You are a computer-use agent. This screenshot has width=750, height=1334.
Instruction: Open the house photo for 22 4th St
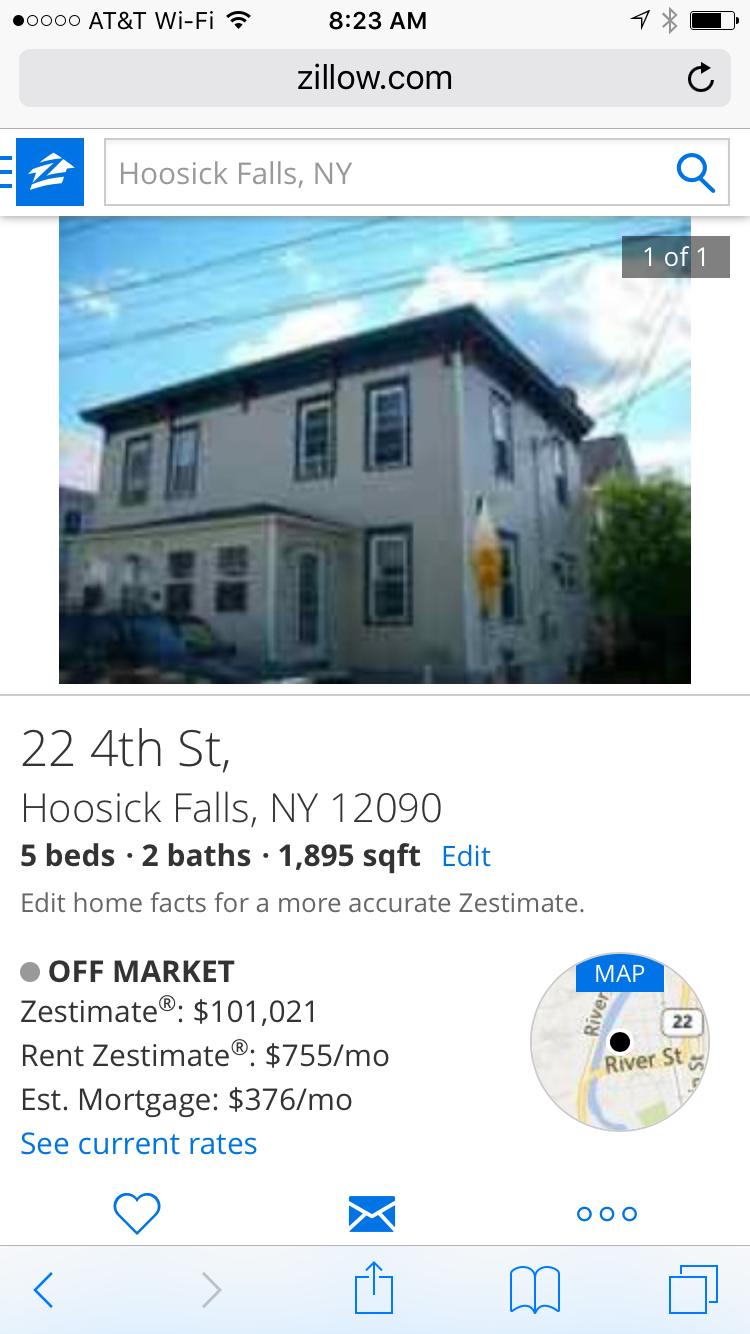tap(375, 450)
